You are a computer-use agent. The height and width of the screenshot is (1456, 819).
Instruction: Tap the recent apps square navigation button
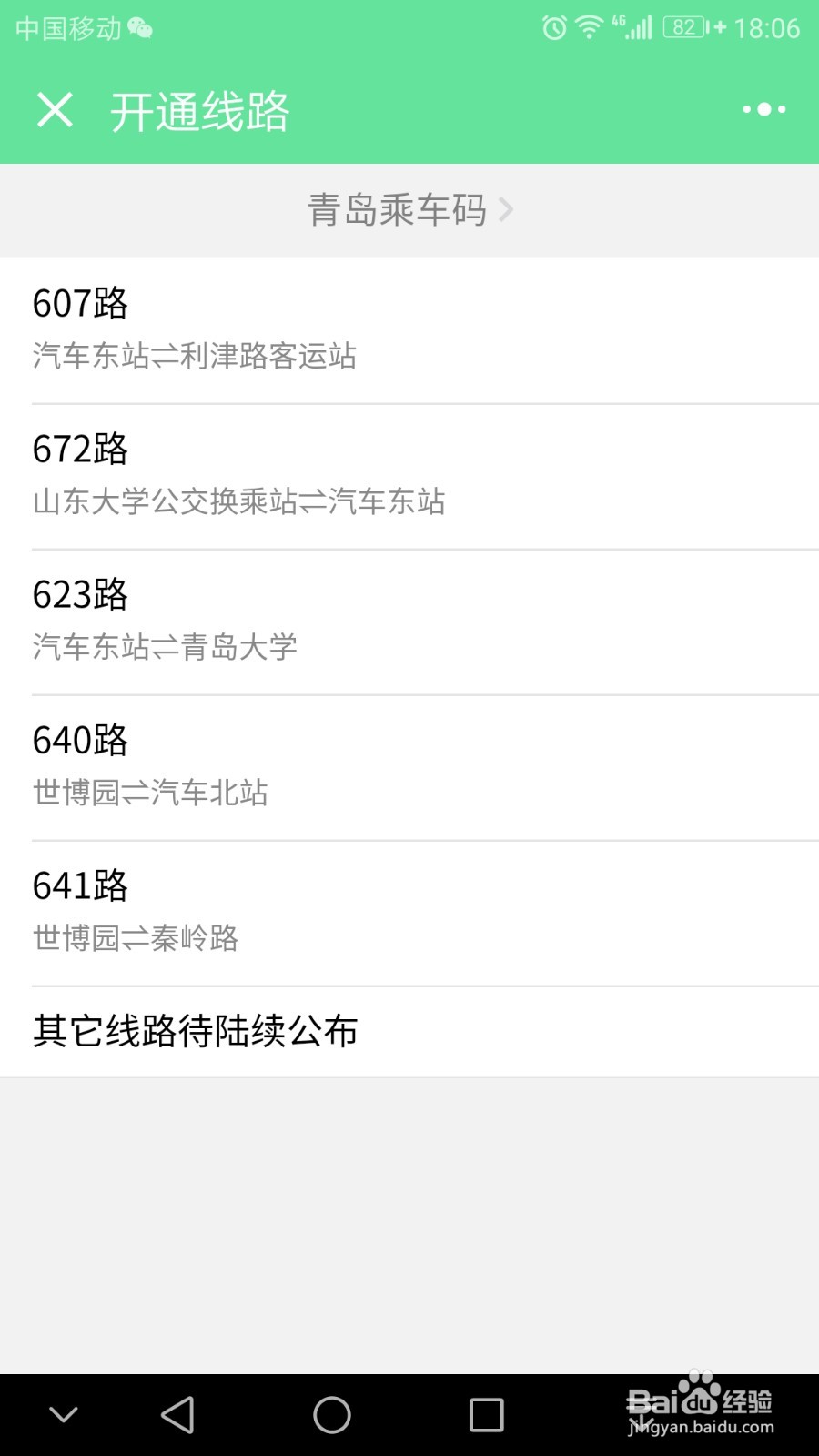click(x=486, y=1414)
